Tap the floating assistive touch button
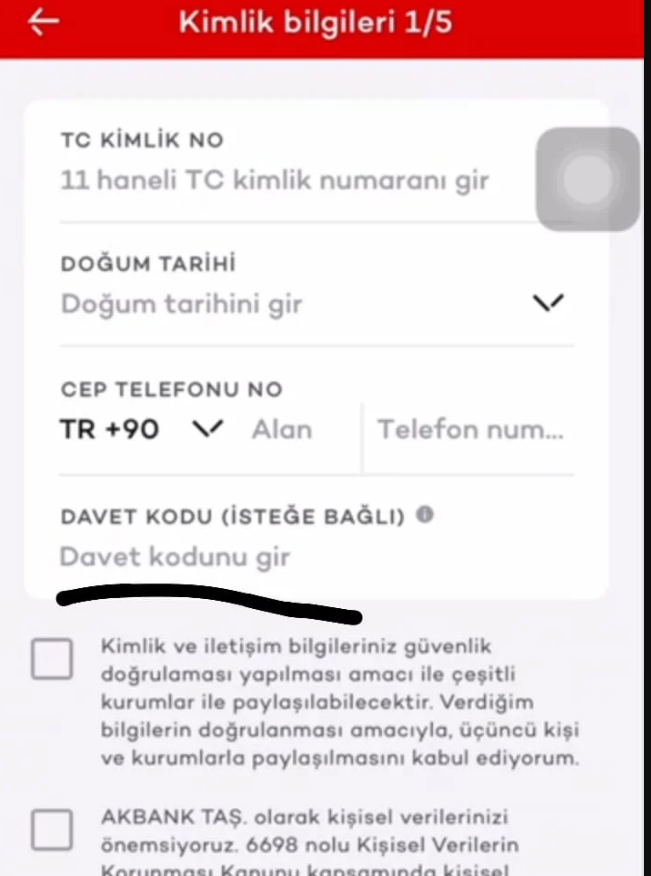Screen dimensions: 651x876 pos(587,180)
